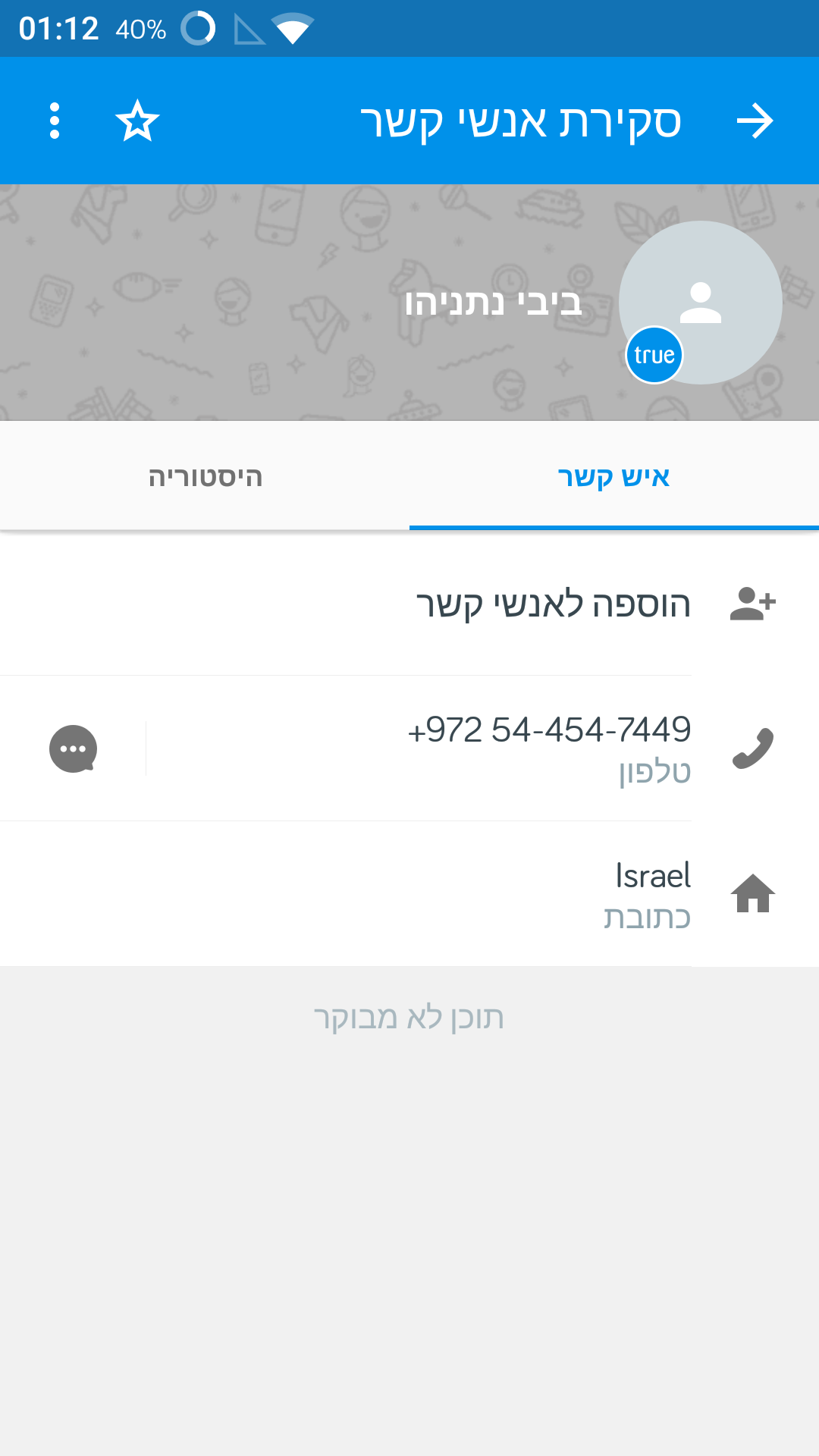819x1456 pixels.
Task: Go back using the header arrow
Action: coord(755,121)
